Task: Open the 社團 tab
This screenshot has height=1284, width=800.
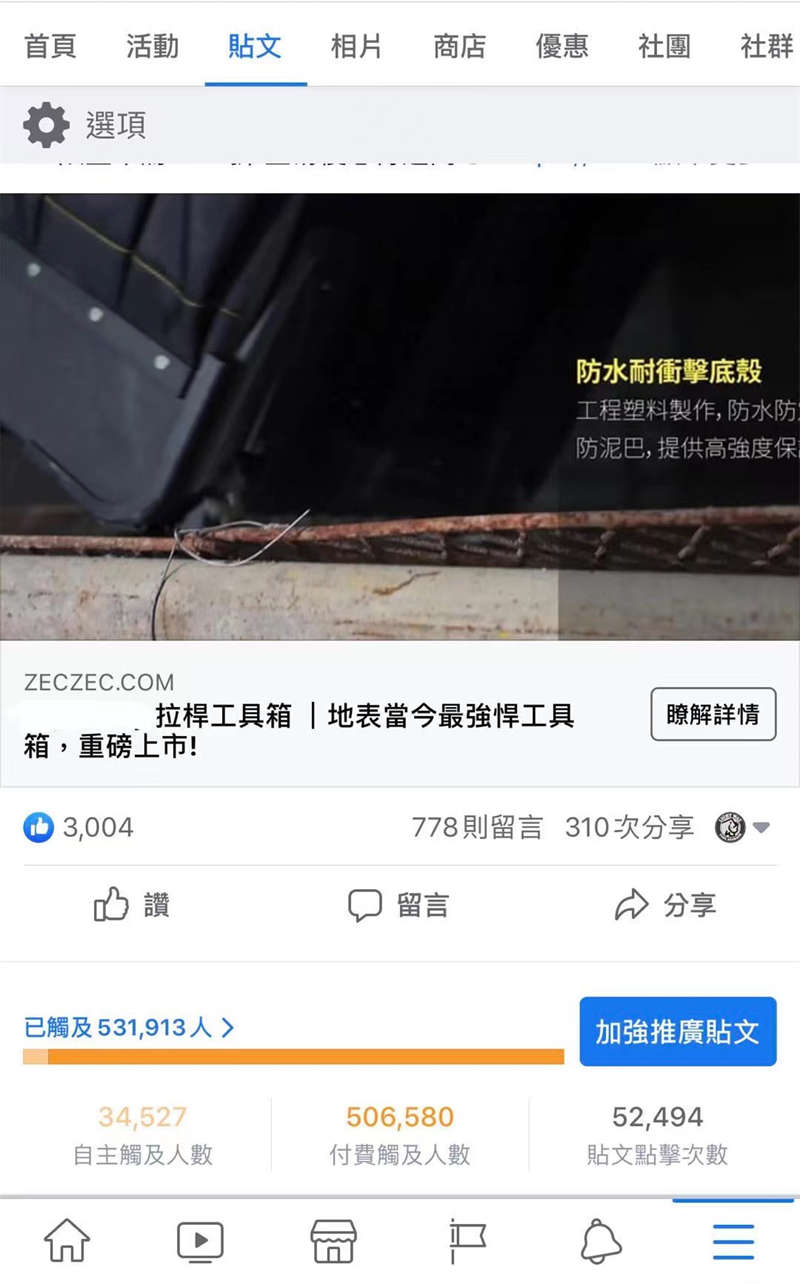Action: [664, 46]
